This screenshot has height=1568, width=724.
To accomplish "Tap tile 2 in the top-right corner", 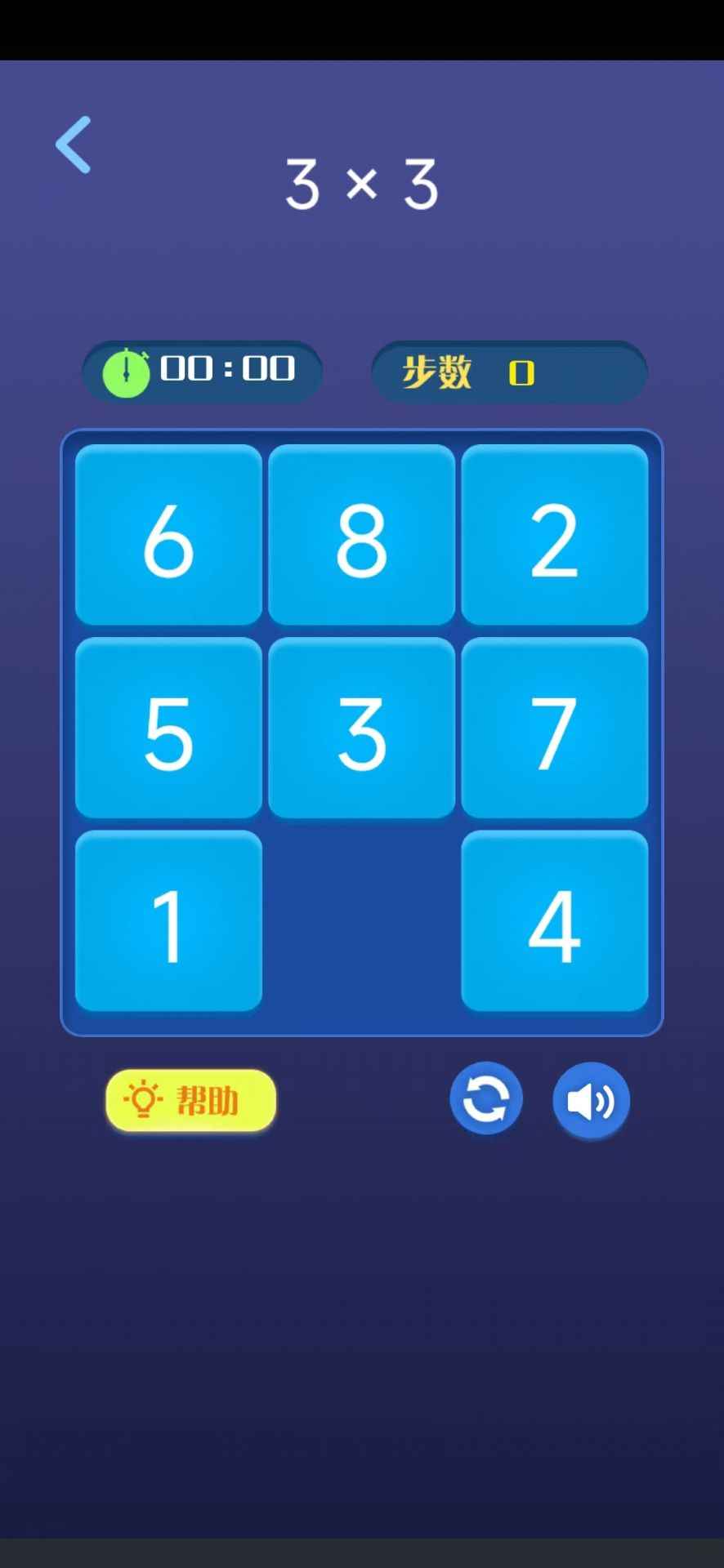I will (555, 535).
